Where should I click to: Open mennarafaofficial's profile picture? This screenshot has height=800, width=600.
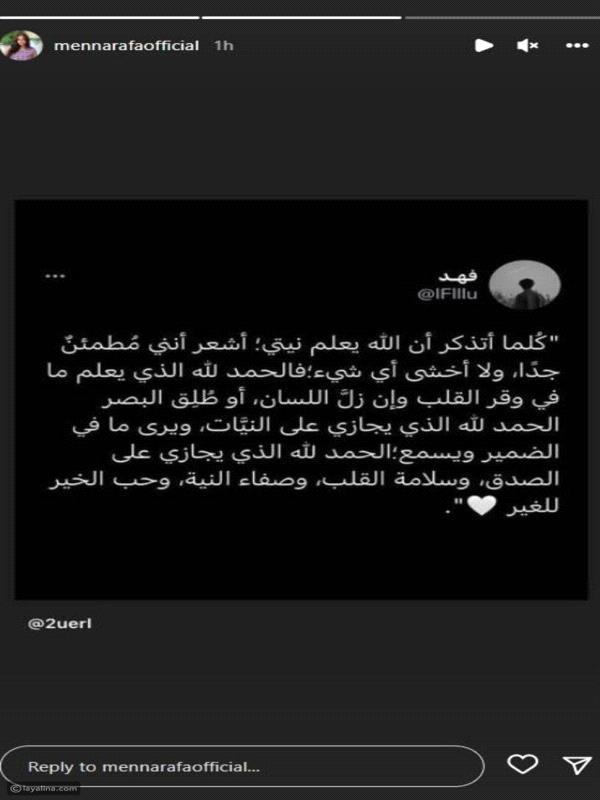click(22, 45)
